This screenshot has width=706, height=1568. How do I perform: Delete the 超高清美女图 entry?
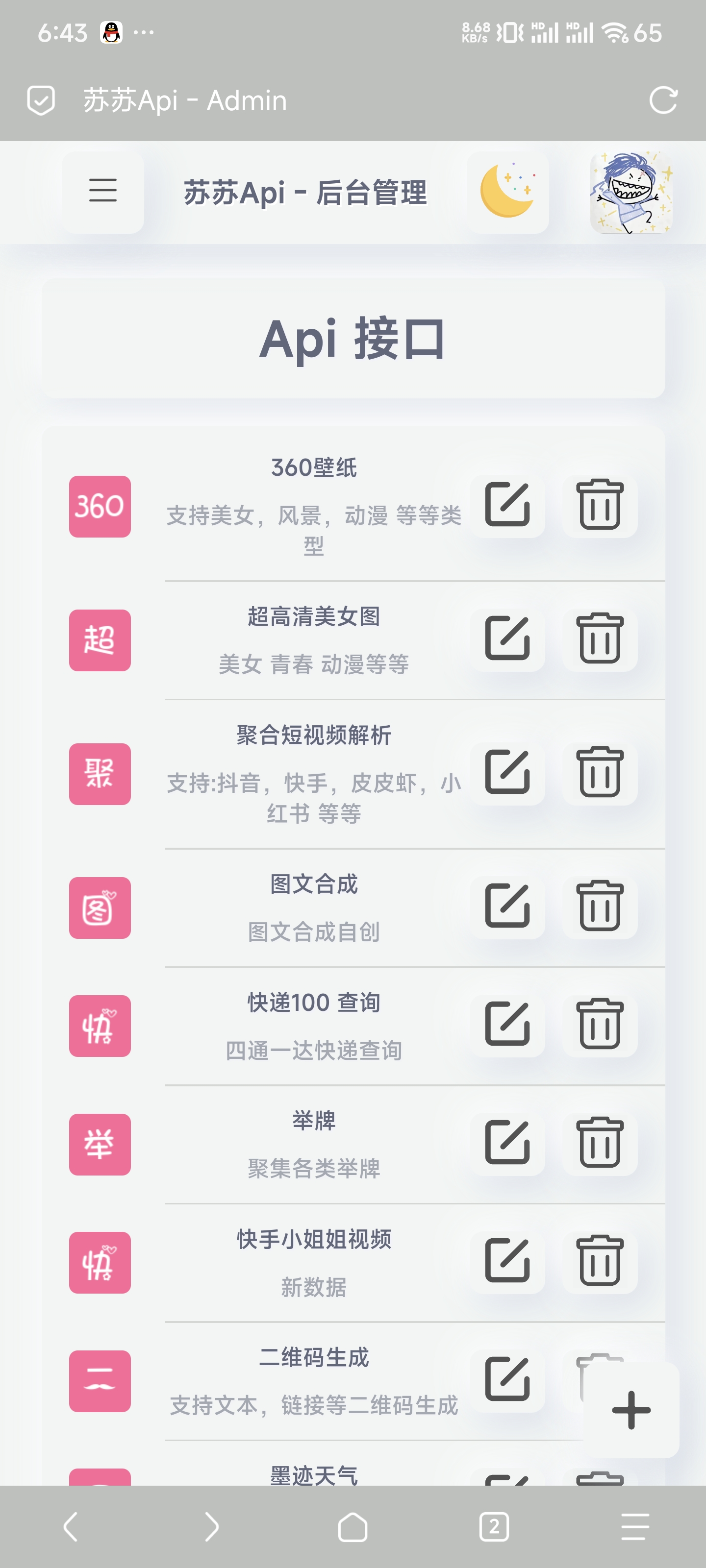(600, 639)
